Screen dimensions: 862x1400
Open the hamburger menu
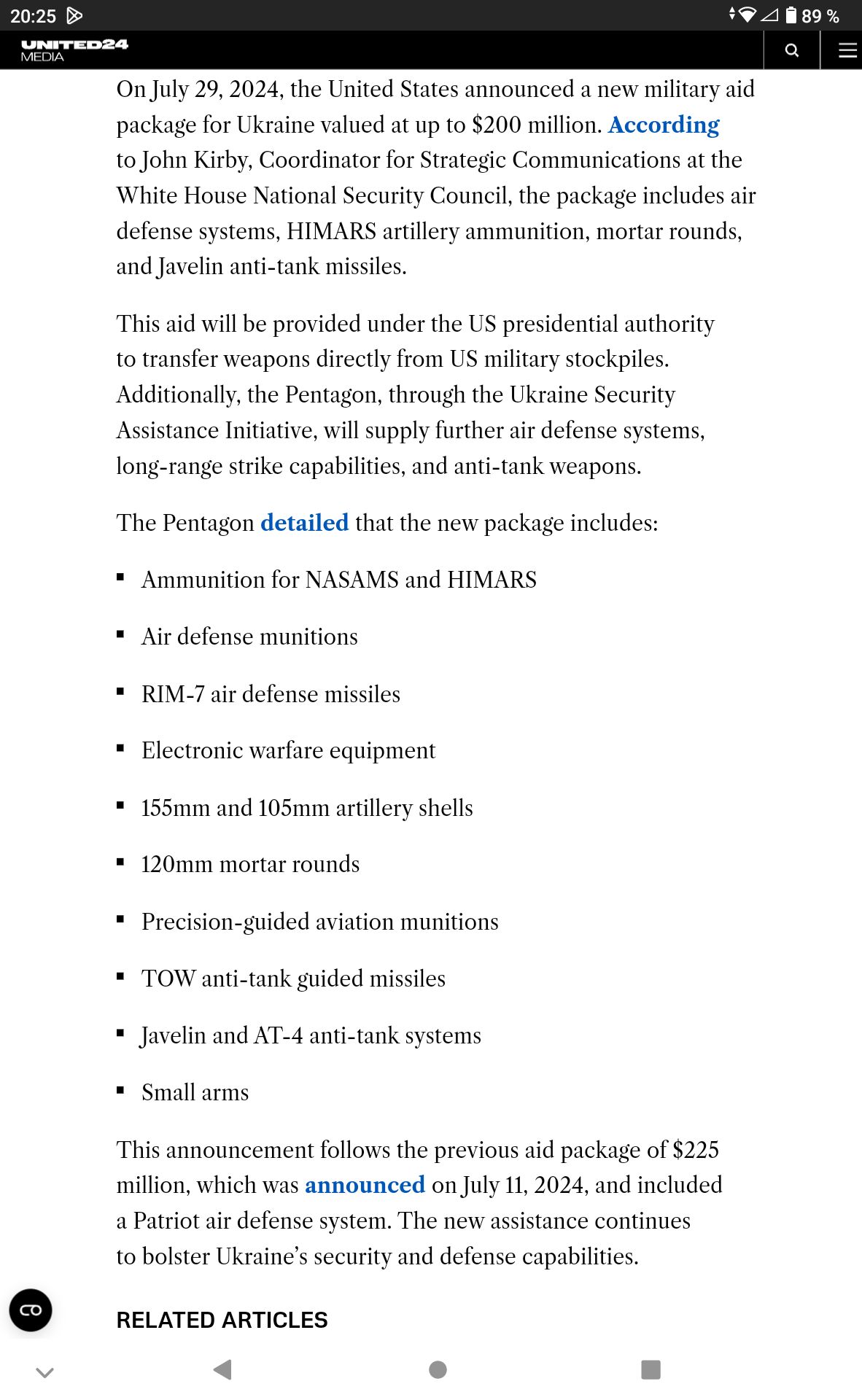coord(847,50)
